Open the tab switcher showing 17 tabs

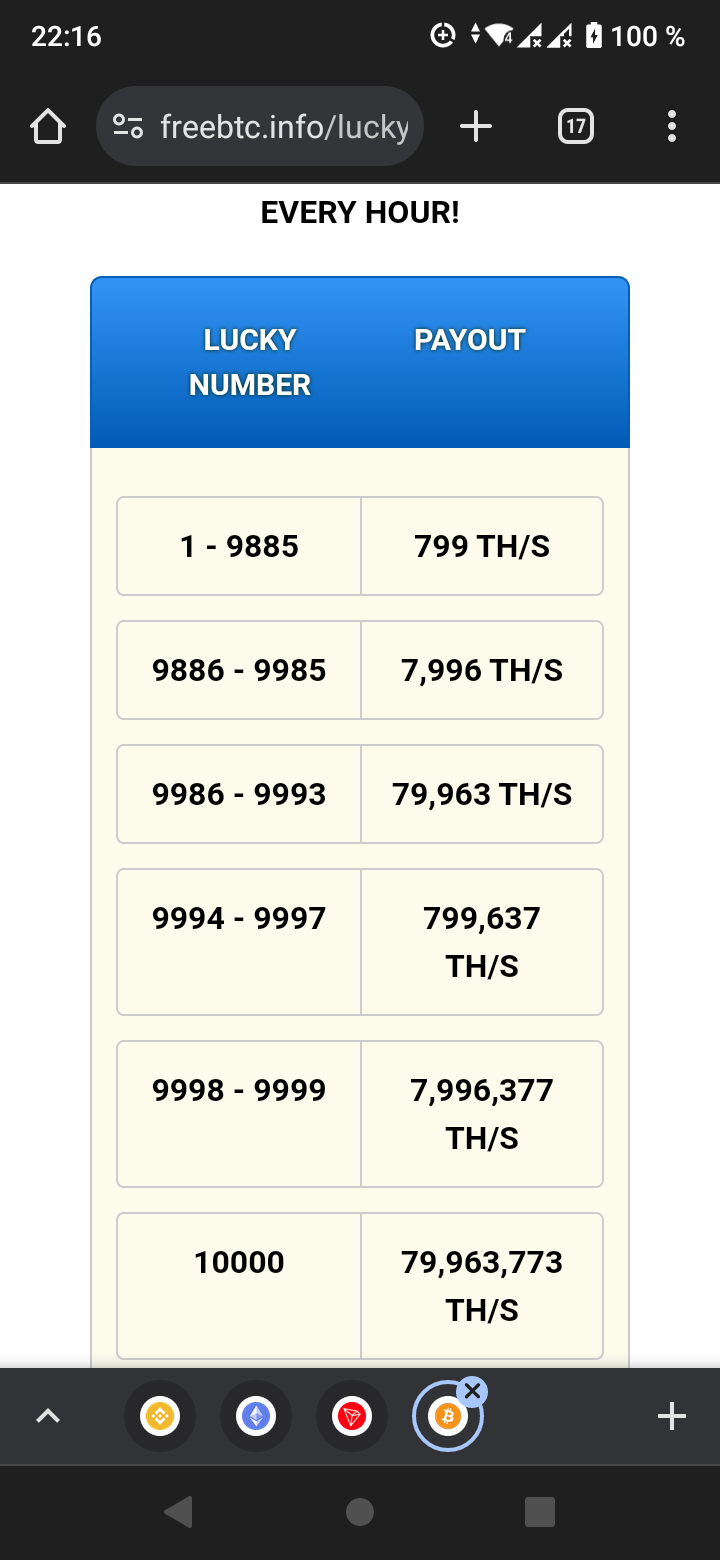tap(575, 127)
